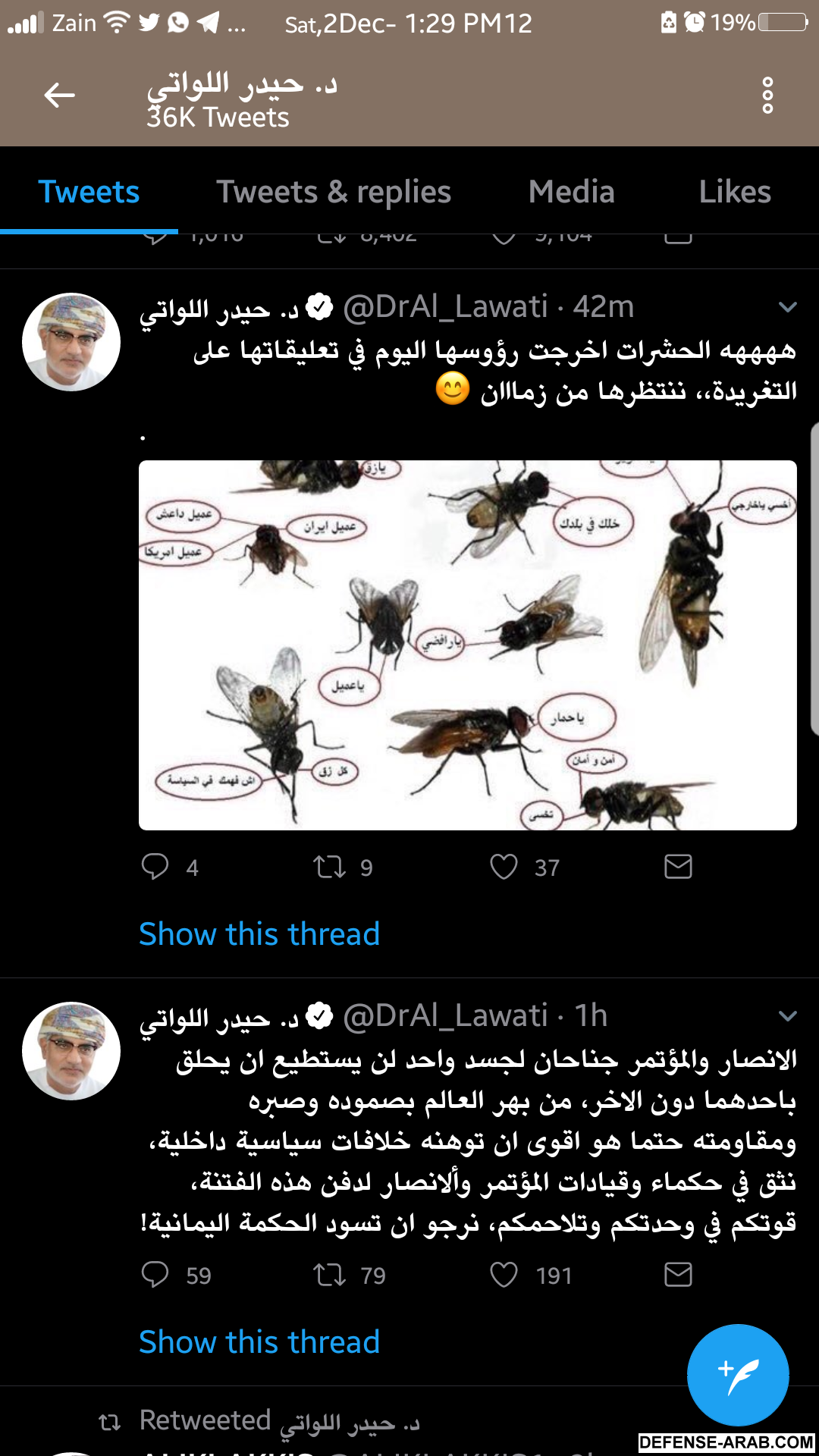Retweet the tweet with 9 retweets
The height and width of the screenshot is (1456, 819).
pyautogui.click(x=330, y=866)
